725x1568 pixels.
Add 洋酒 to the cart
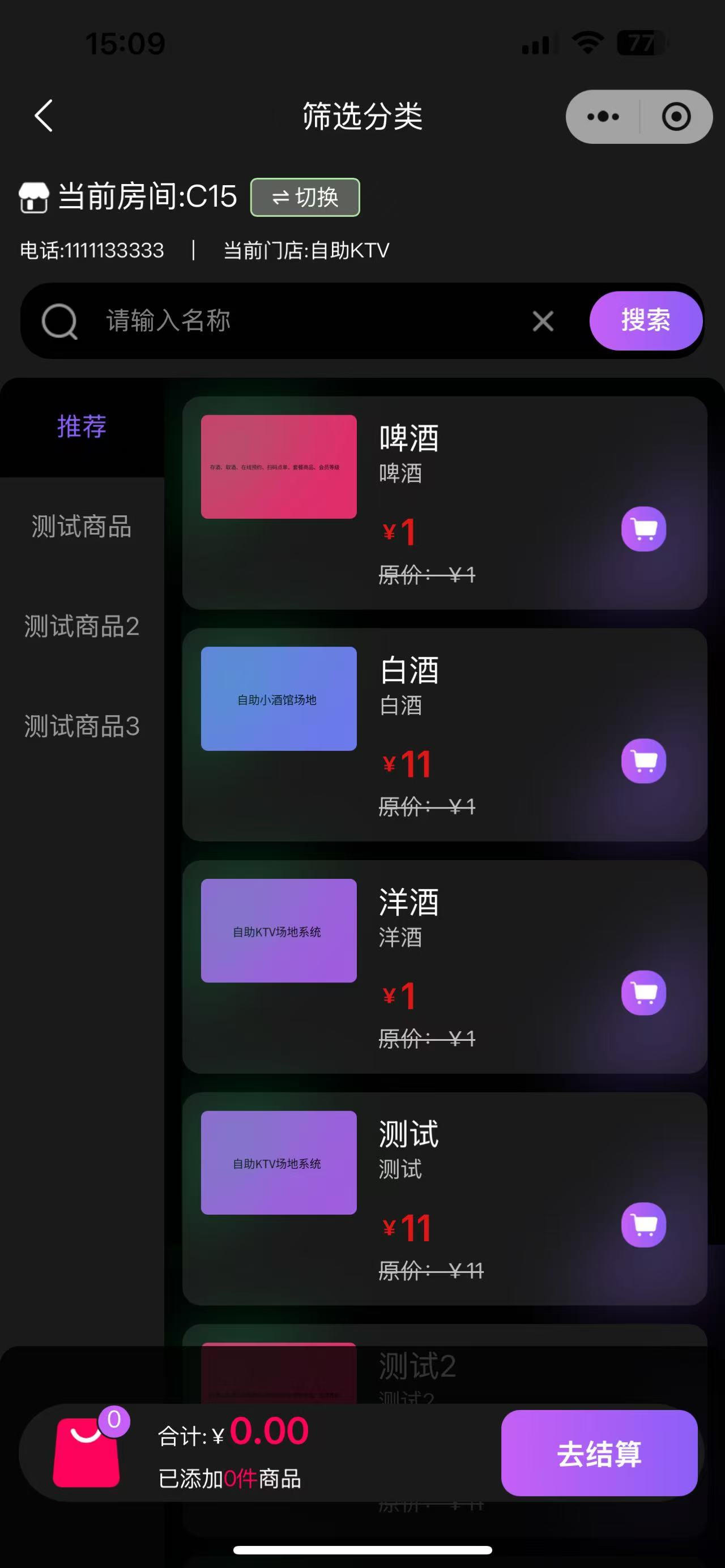tap(643, 993)
